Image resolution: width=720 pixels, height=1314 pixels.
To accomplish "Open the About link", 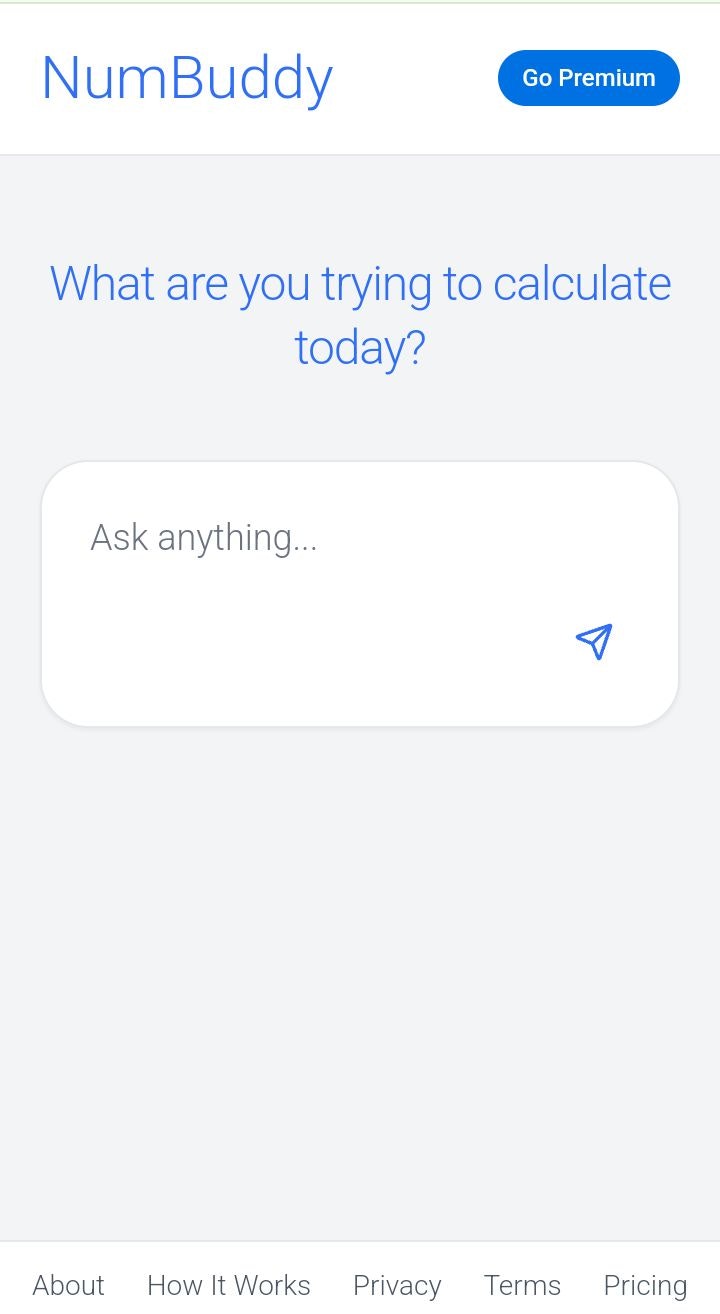I will point(68,1285).
